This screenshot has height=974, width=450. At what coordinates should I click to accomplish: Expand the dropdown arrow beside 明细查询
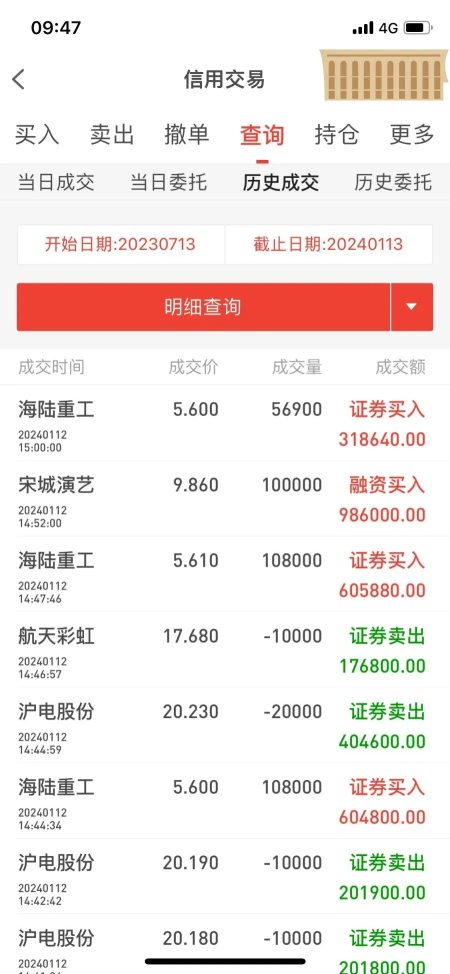pyautogui.click(x=411, y=307)
